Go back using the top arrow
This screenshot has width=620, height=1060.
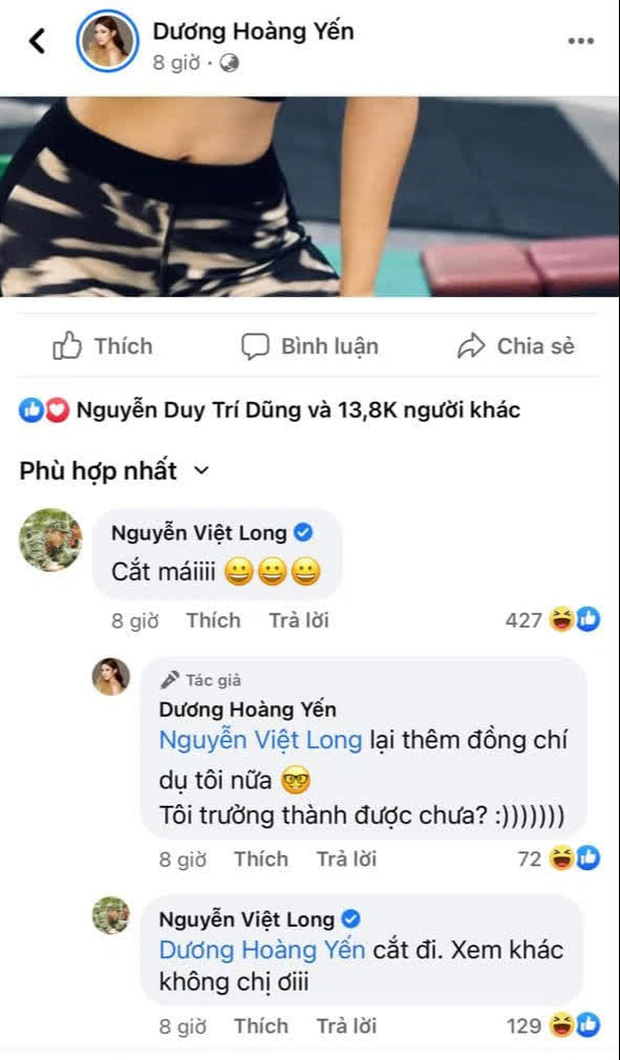pos(38,42)
